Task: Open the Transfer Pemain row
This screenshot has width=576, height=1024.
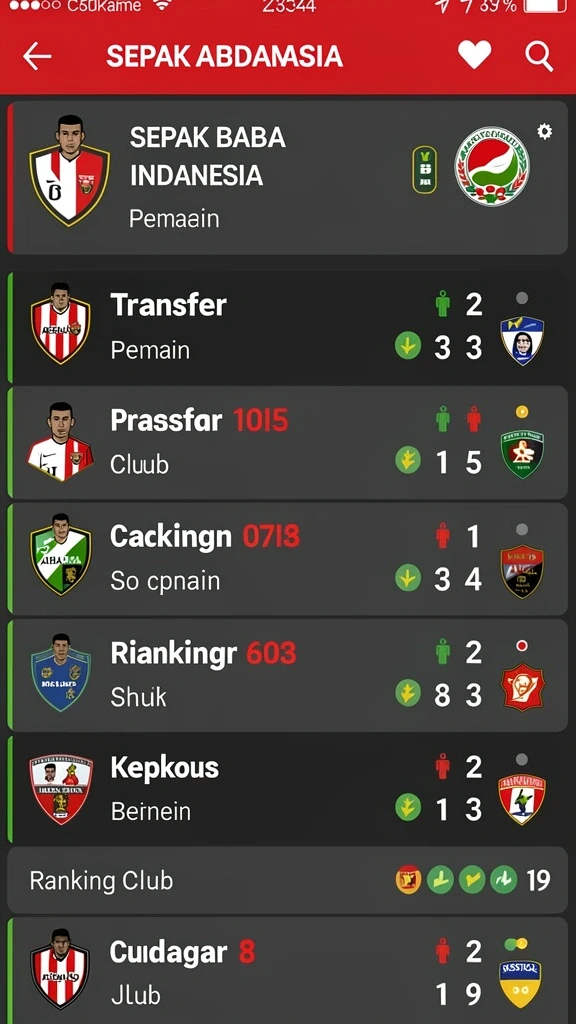Action: point(287,328)
